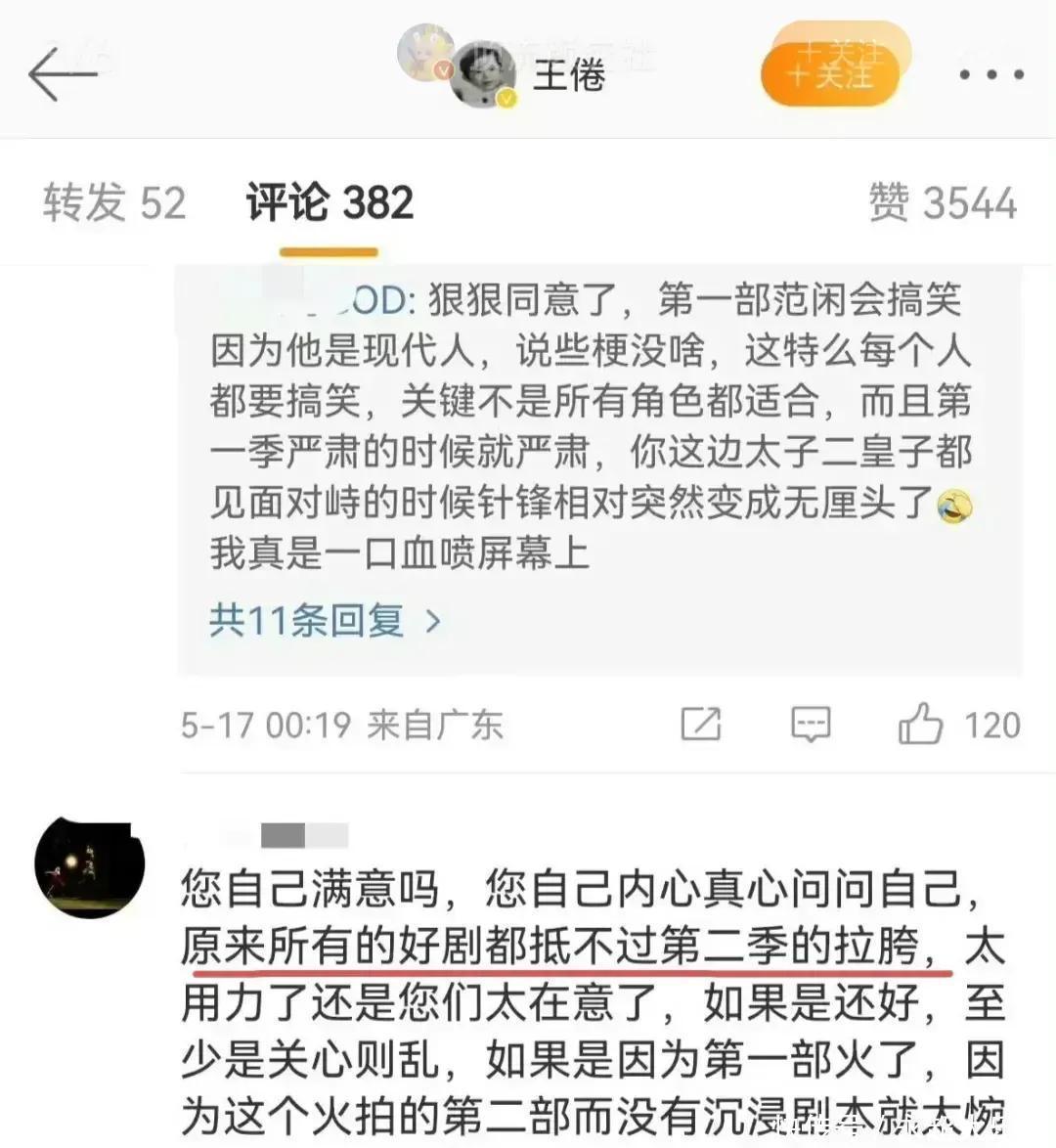Open the three-dot overflow menu
The image size is (1056, 1148).
(990, 75)
